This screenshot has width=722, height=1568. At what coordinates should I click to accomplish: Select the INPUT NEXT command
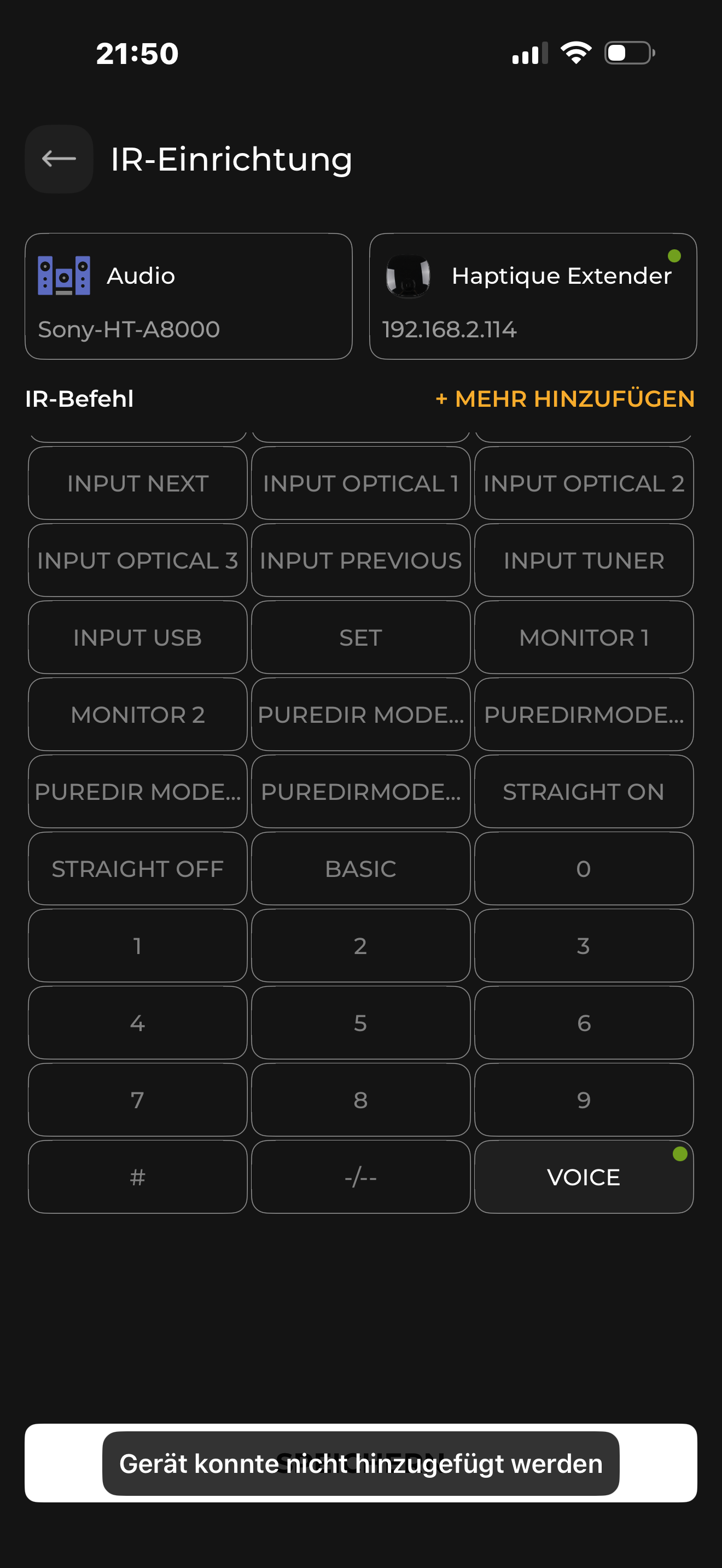click(x=138, y=483)
